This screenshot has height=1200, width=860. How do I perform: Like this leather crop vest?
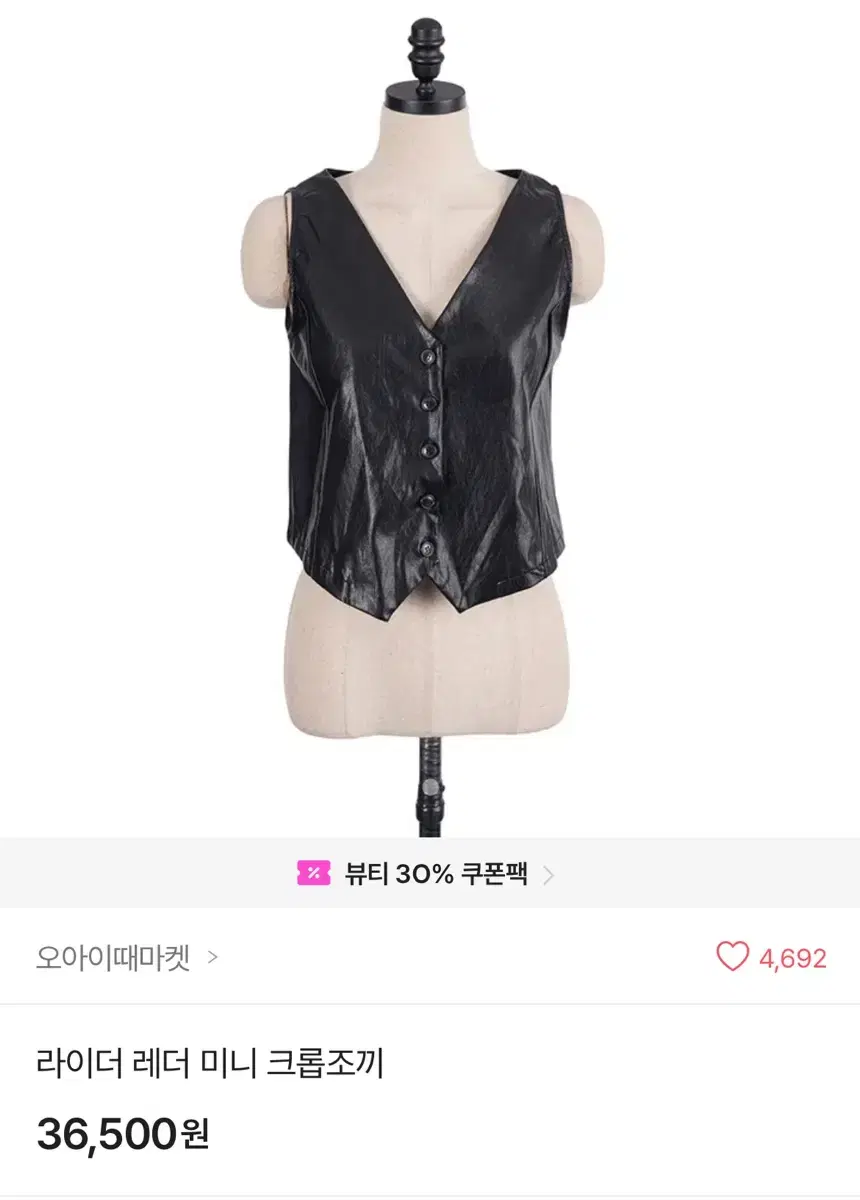tap(733, 958)
